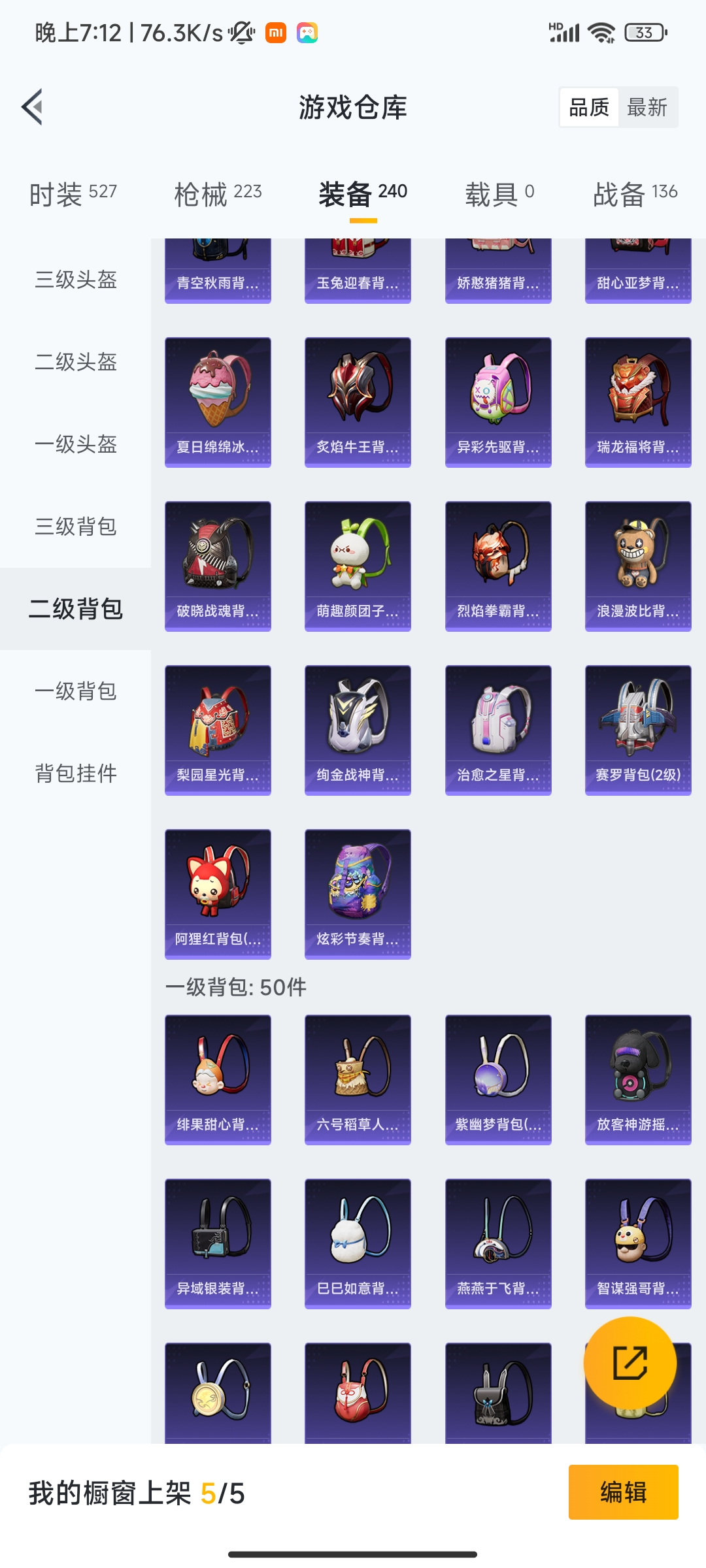View the 赛罗背包(2级) item
706x1568 pixels.
click(x=638, y=730)
